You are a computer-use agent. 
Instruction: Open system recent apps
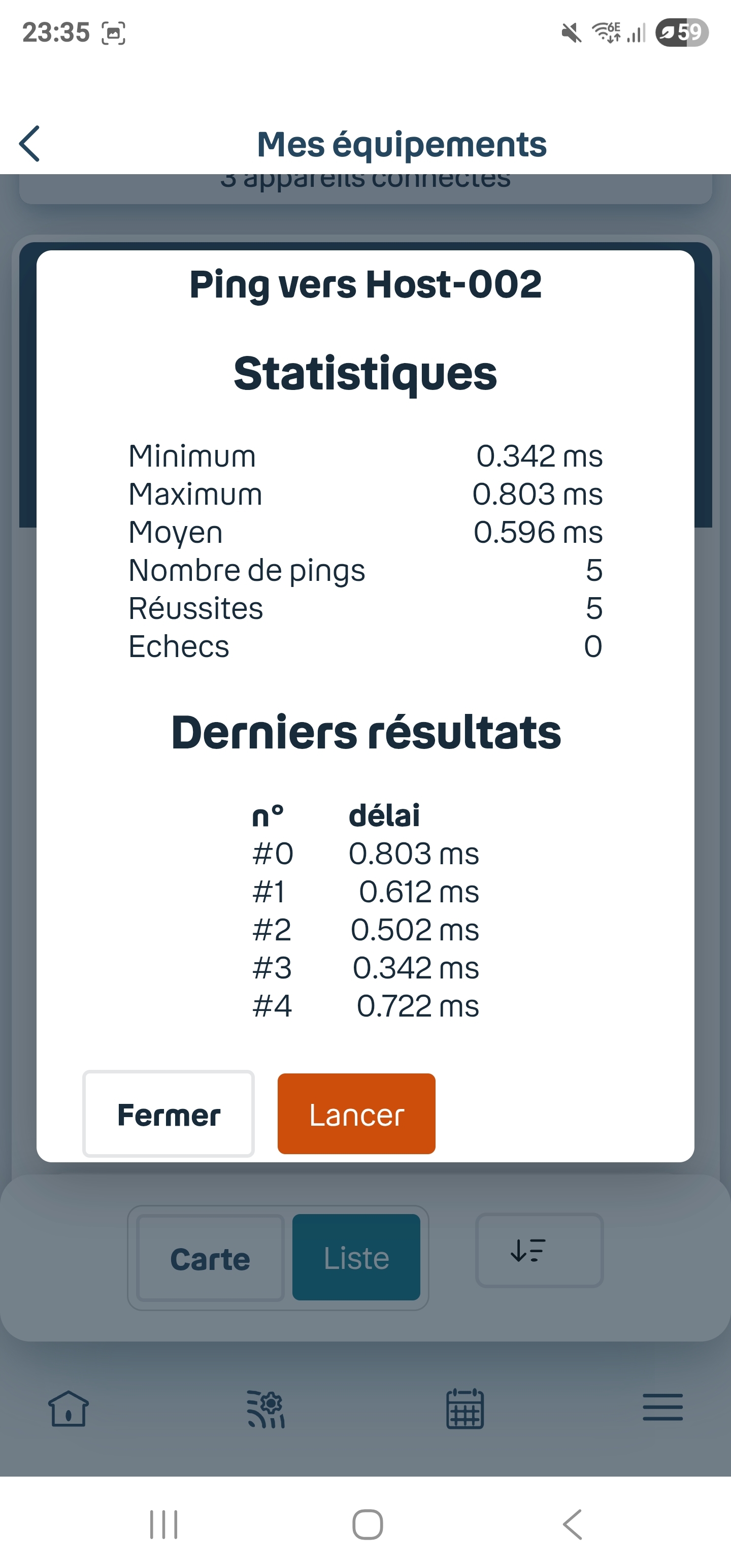164,1525
